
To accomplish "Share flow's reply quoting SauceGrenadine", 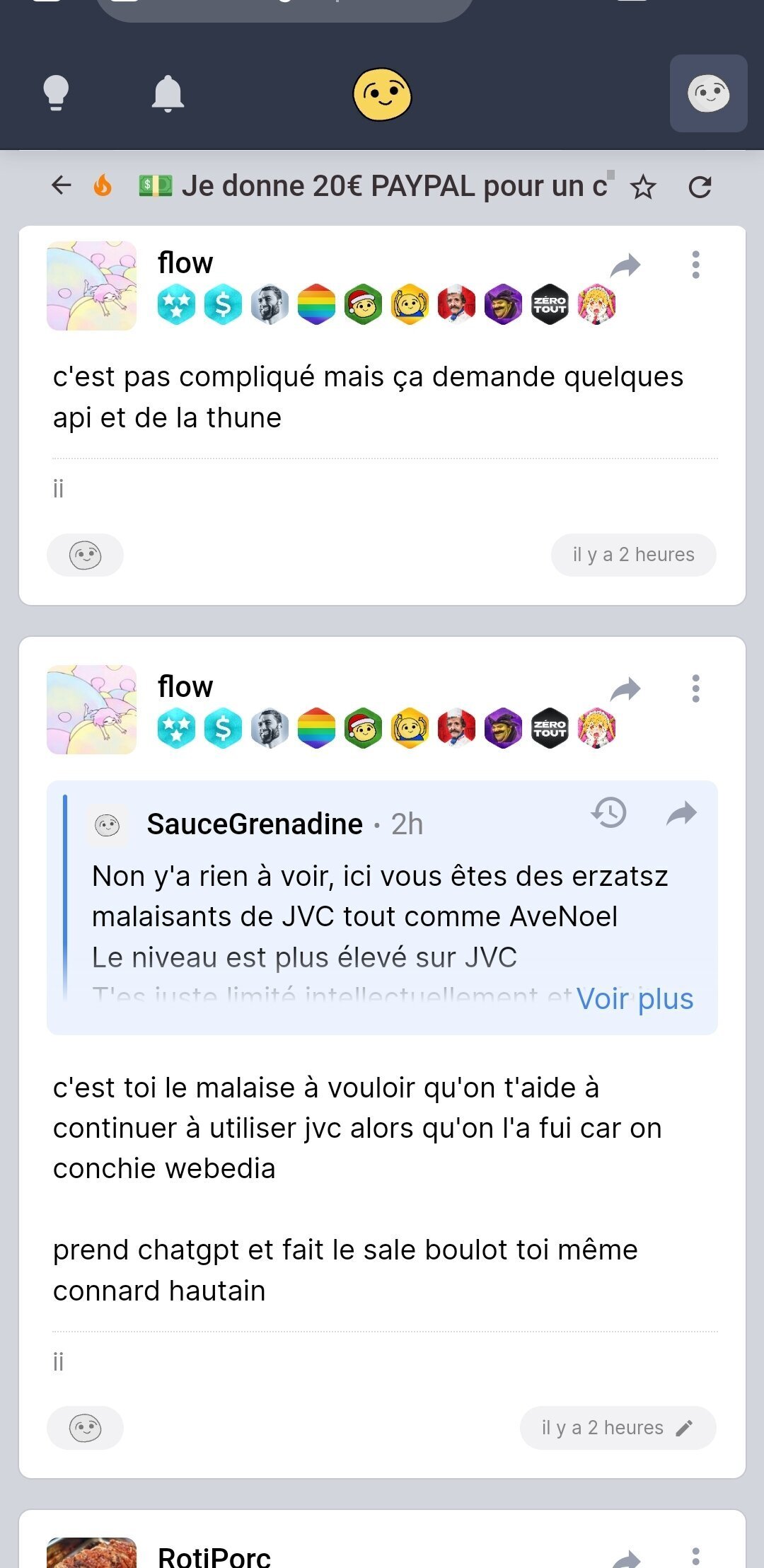I will [x=625, y=689].
